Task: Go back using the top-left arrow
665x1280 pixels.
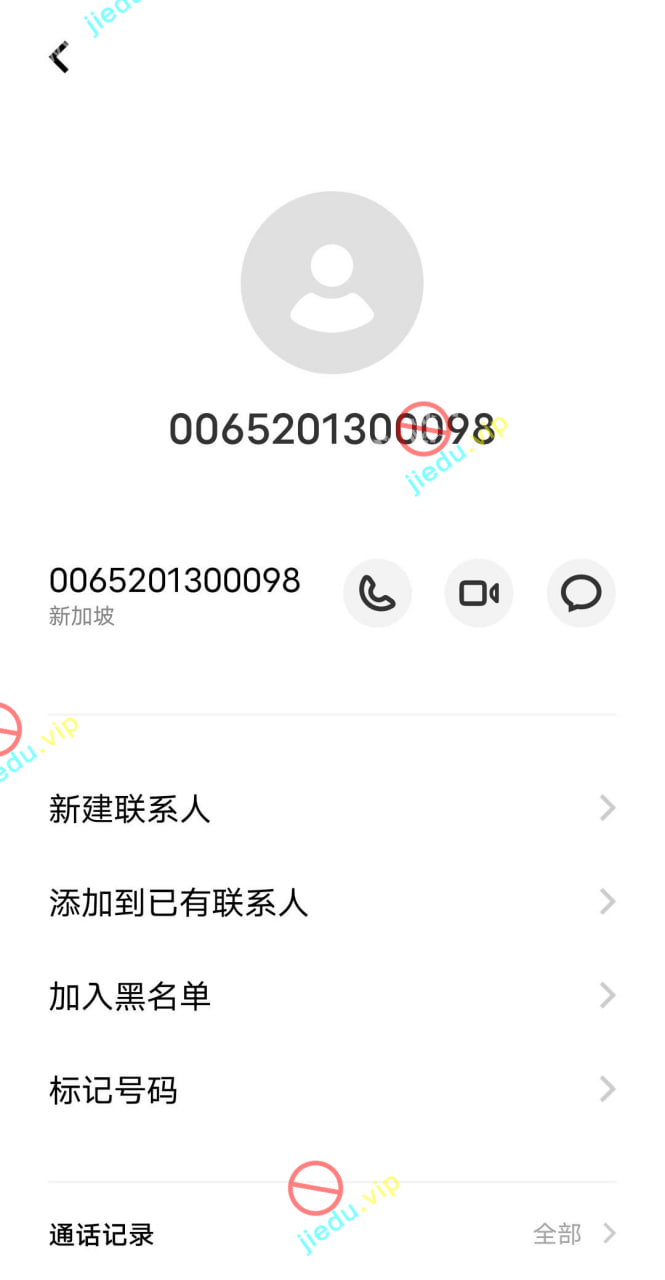Action: 60,57
